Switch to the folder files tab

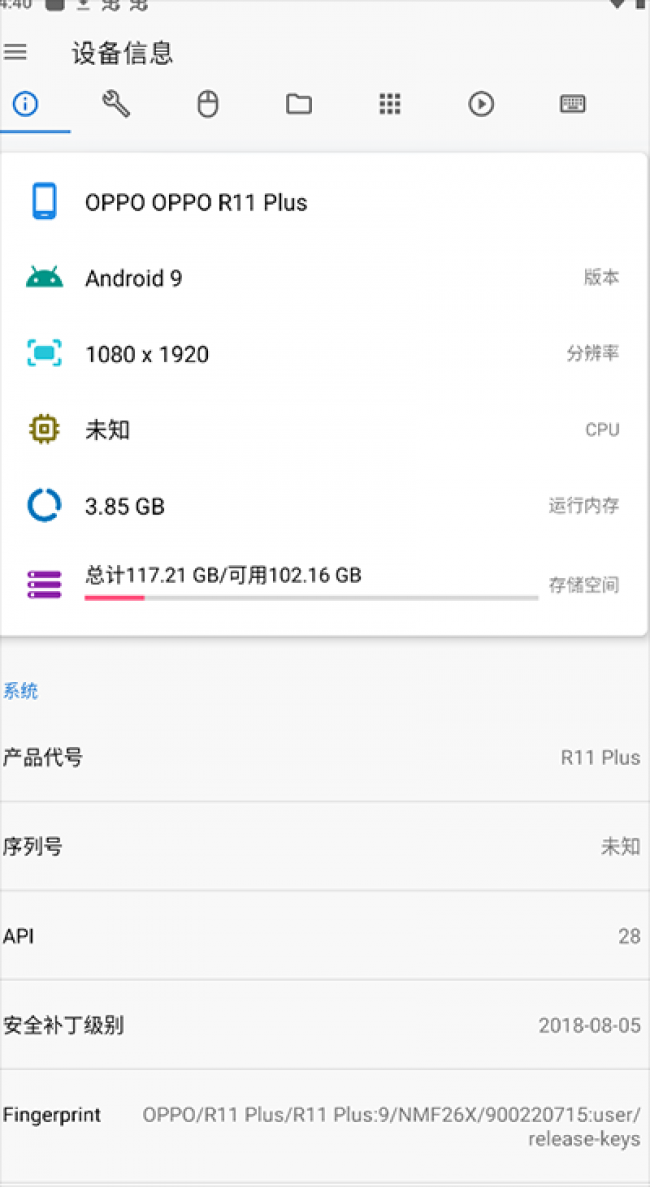click(x=299, y=104)
